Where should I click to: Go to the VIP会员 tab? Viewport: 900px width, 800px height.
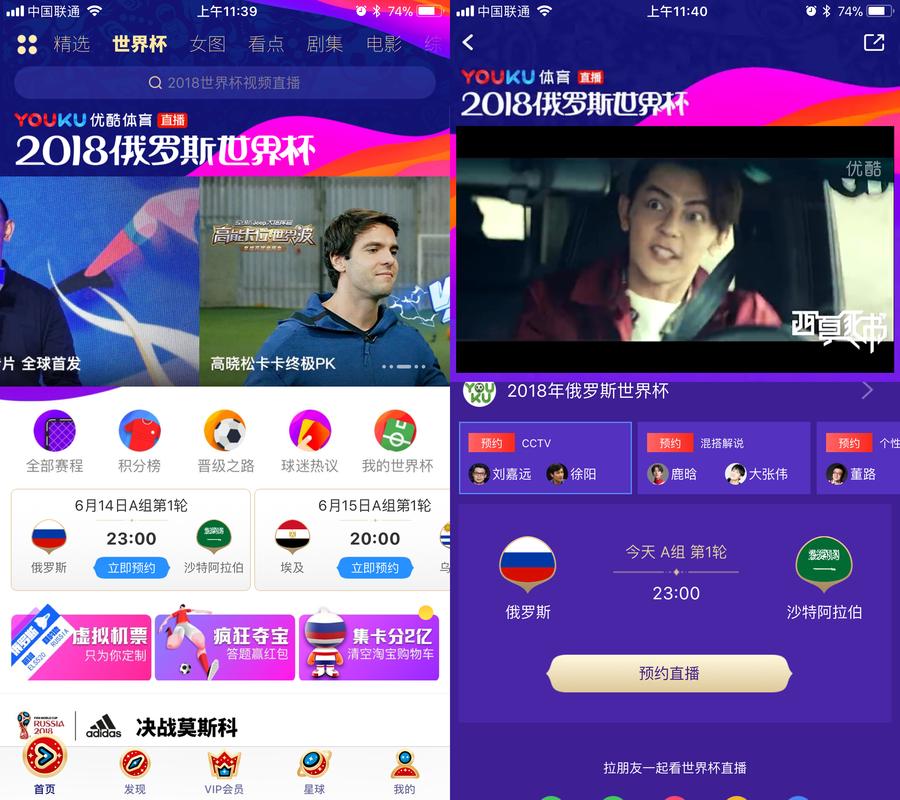(224, 772)
